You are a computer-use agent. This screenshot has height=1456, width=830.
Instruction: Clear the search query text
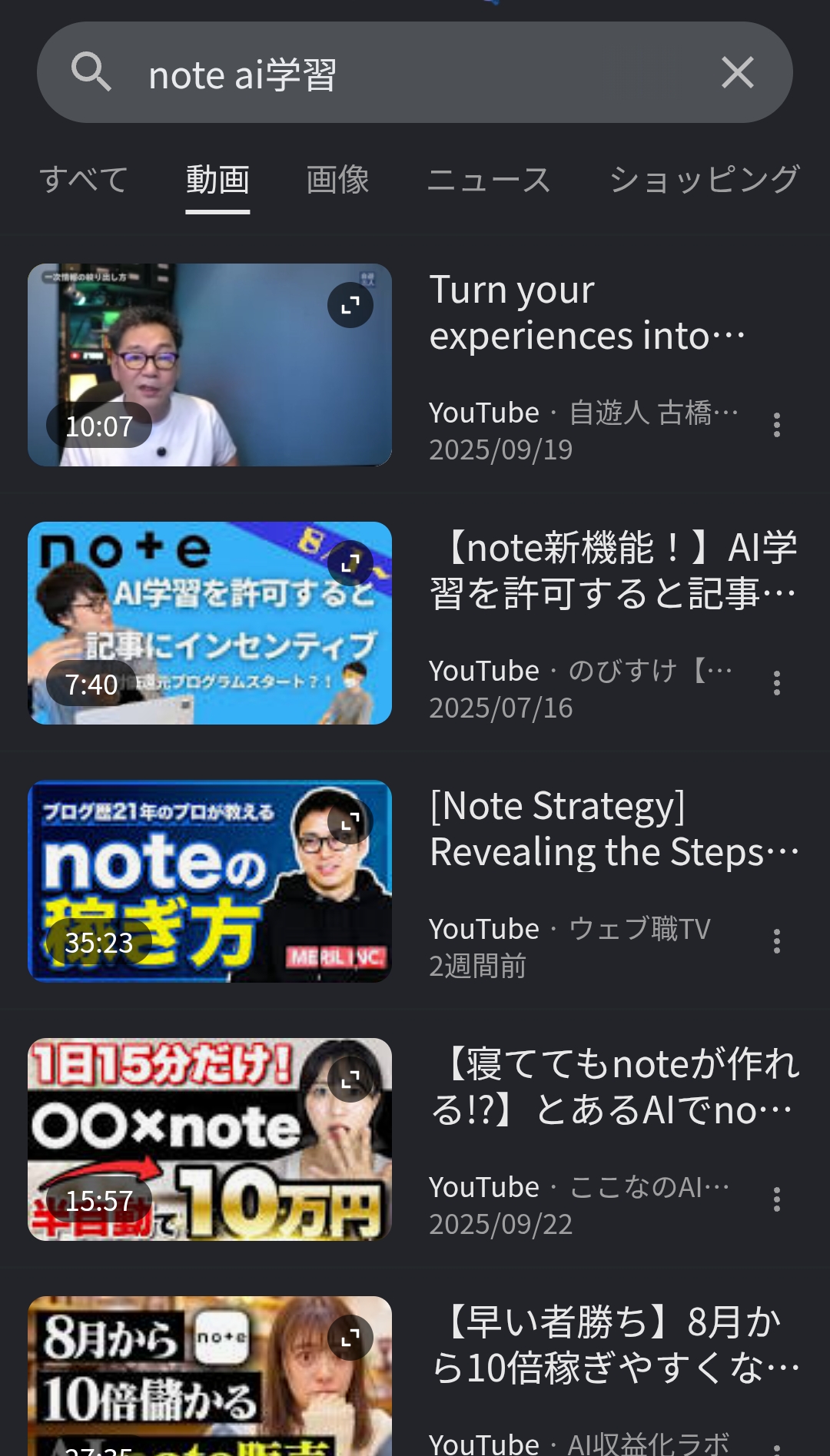click(737, 73)
